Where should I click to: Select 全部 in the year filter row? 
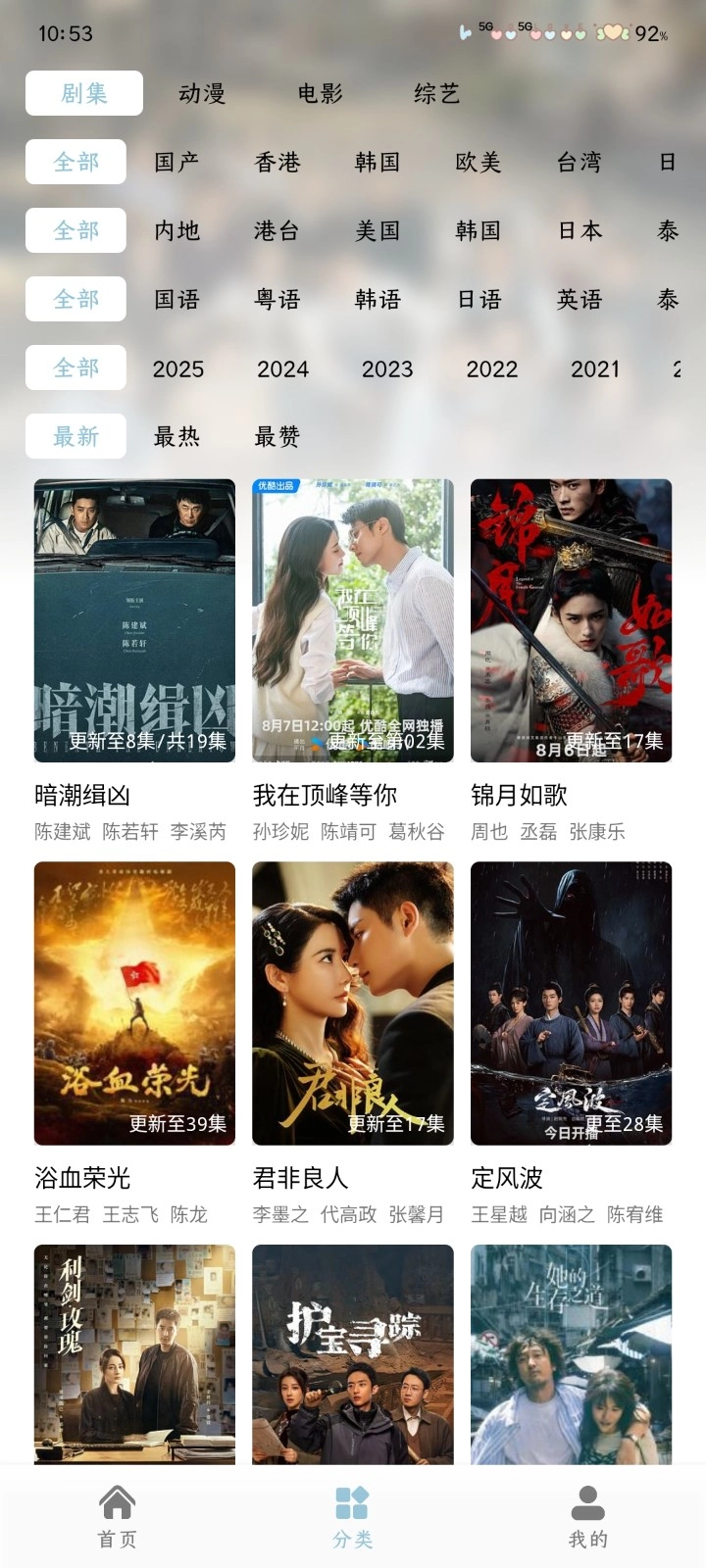click(76, 368)
